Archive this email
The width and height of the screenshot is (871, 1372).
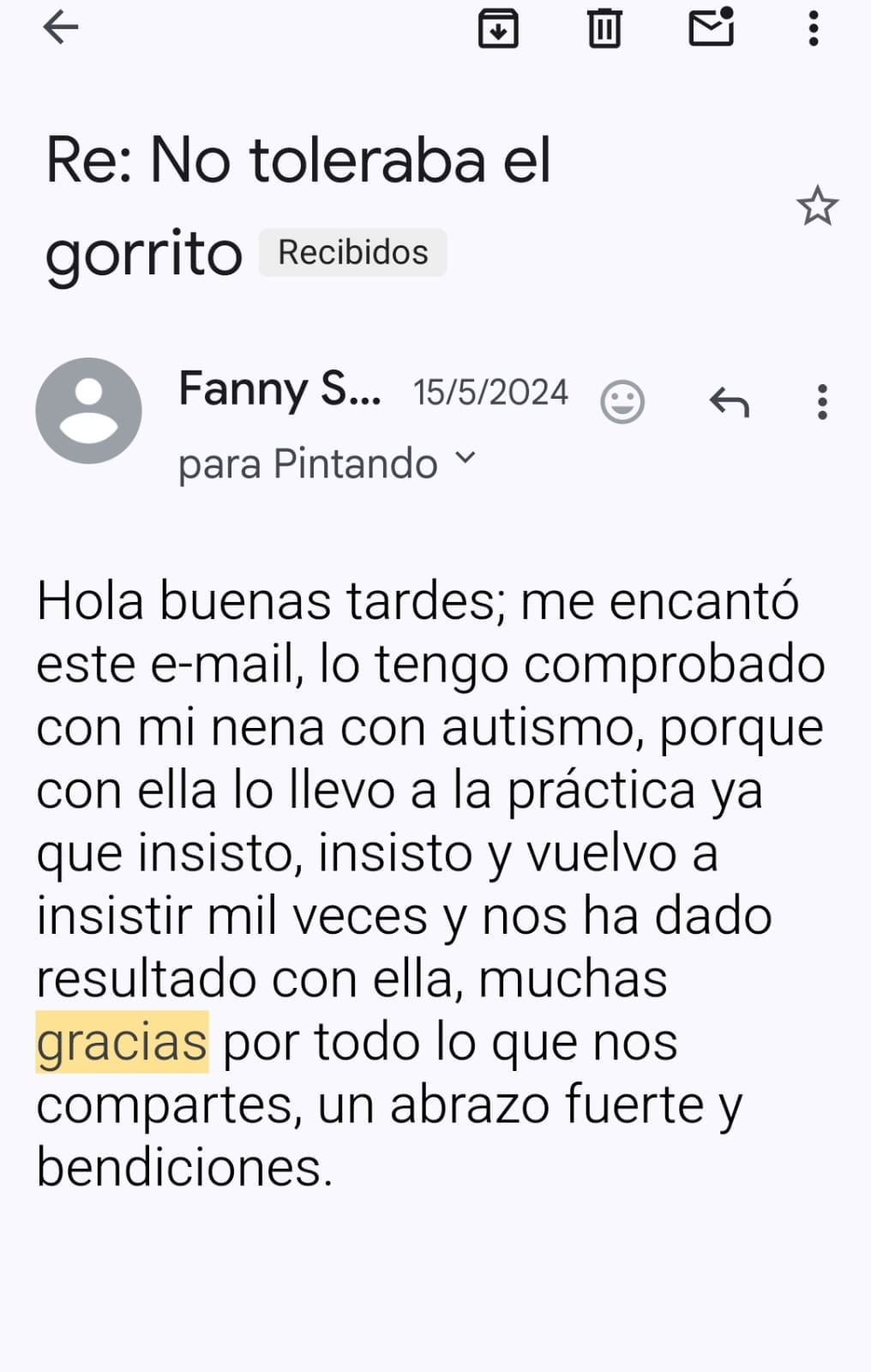tap(498, 28)
